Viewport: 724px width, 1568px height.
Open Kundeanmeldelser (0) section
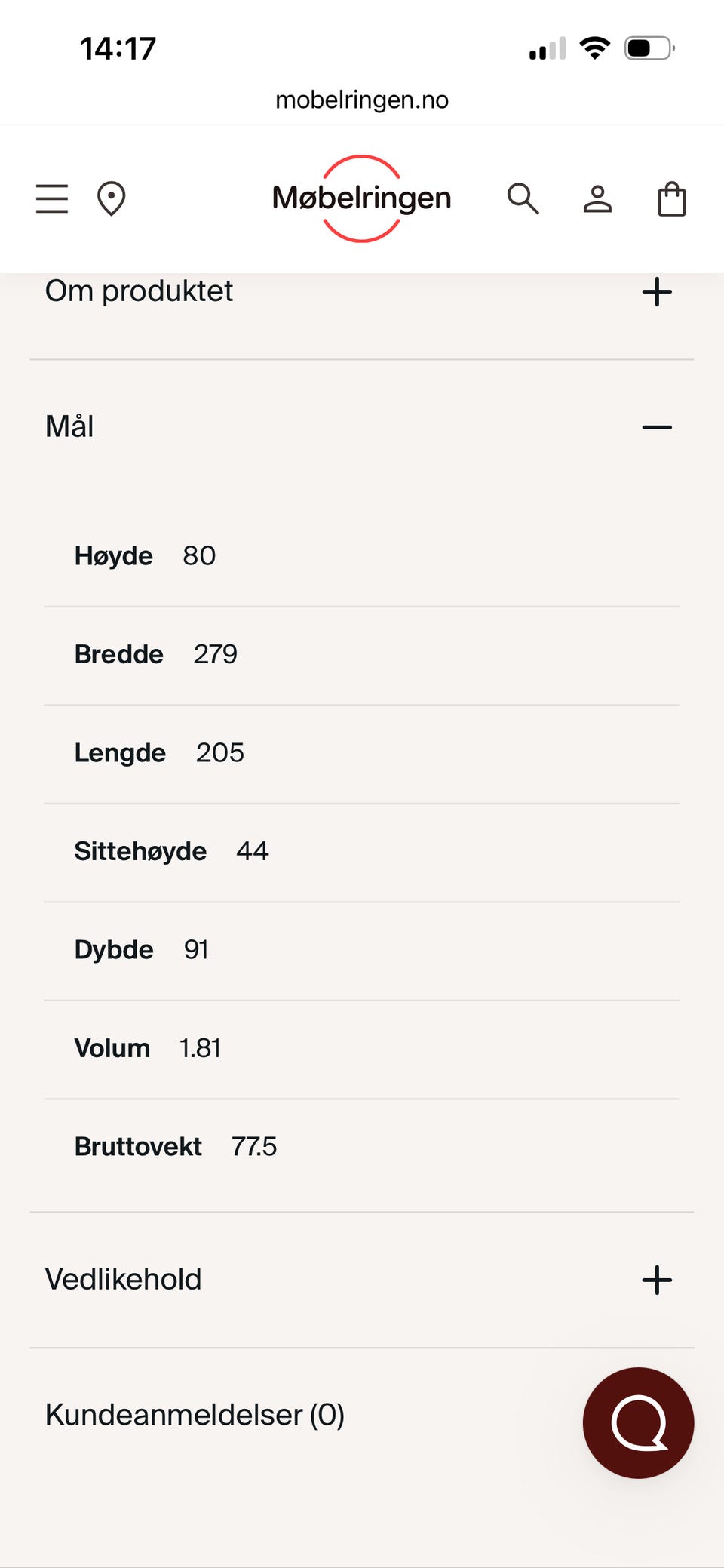tap(195, 1415)
